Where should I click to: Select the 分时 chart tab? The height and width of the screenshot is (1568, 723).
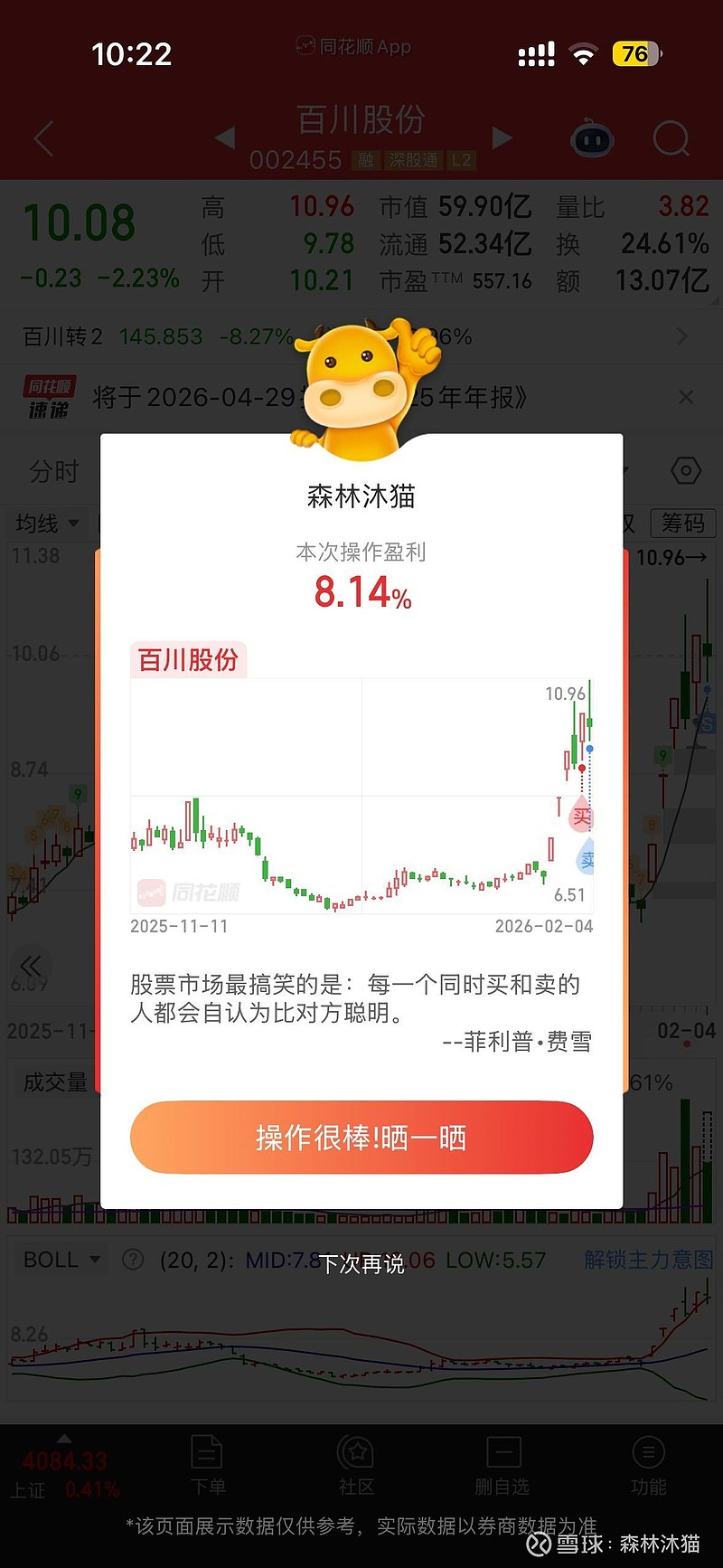(x=54, y=471)
